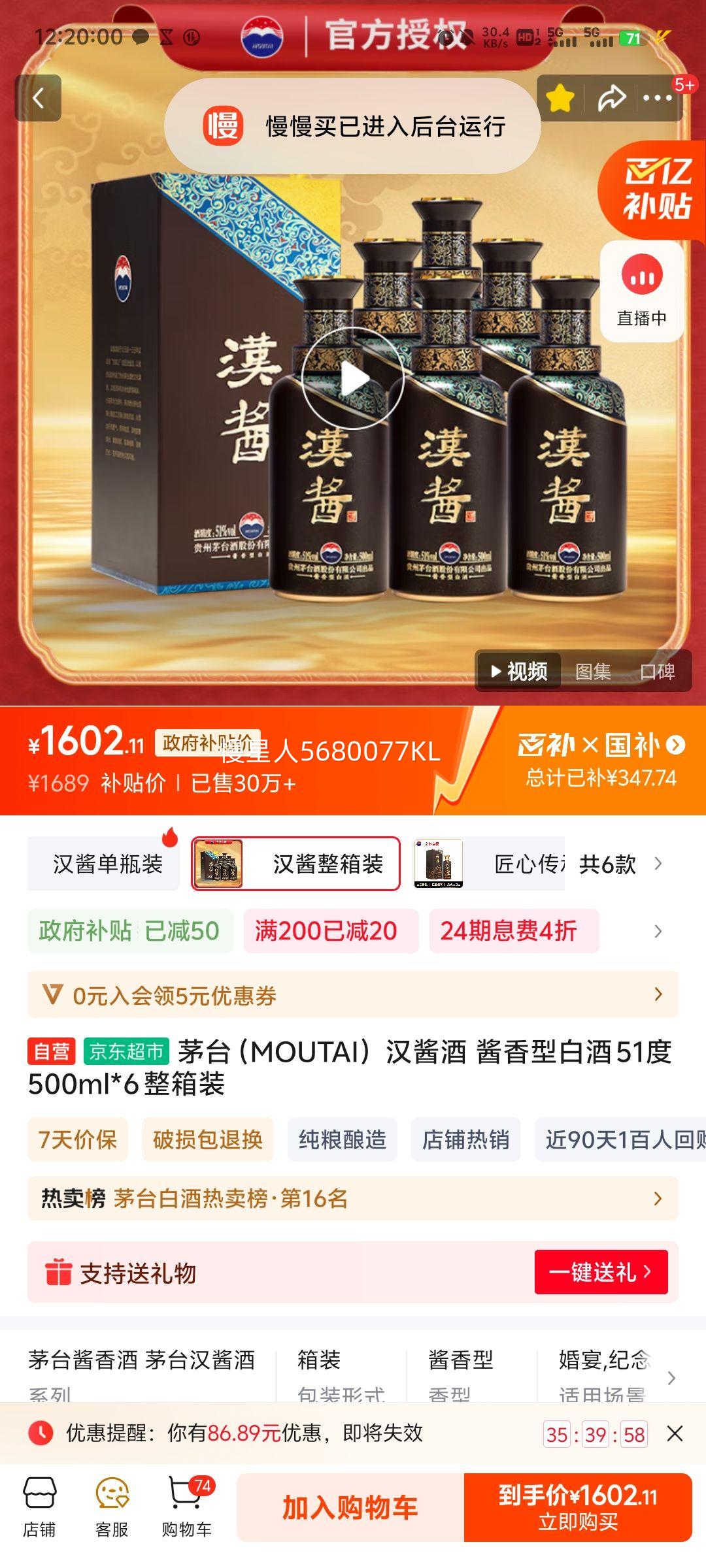Enter the livestream via 直播中 icon
The height and width of the screenshot is (1568, 706).
[x=644, y=287]
